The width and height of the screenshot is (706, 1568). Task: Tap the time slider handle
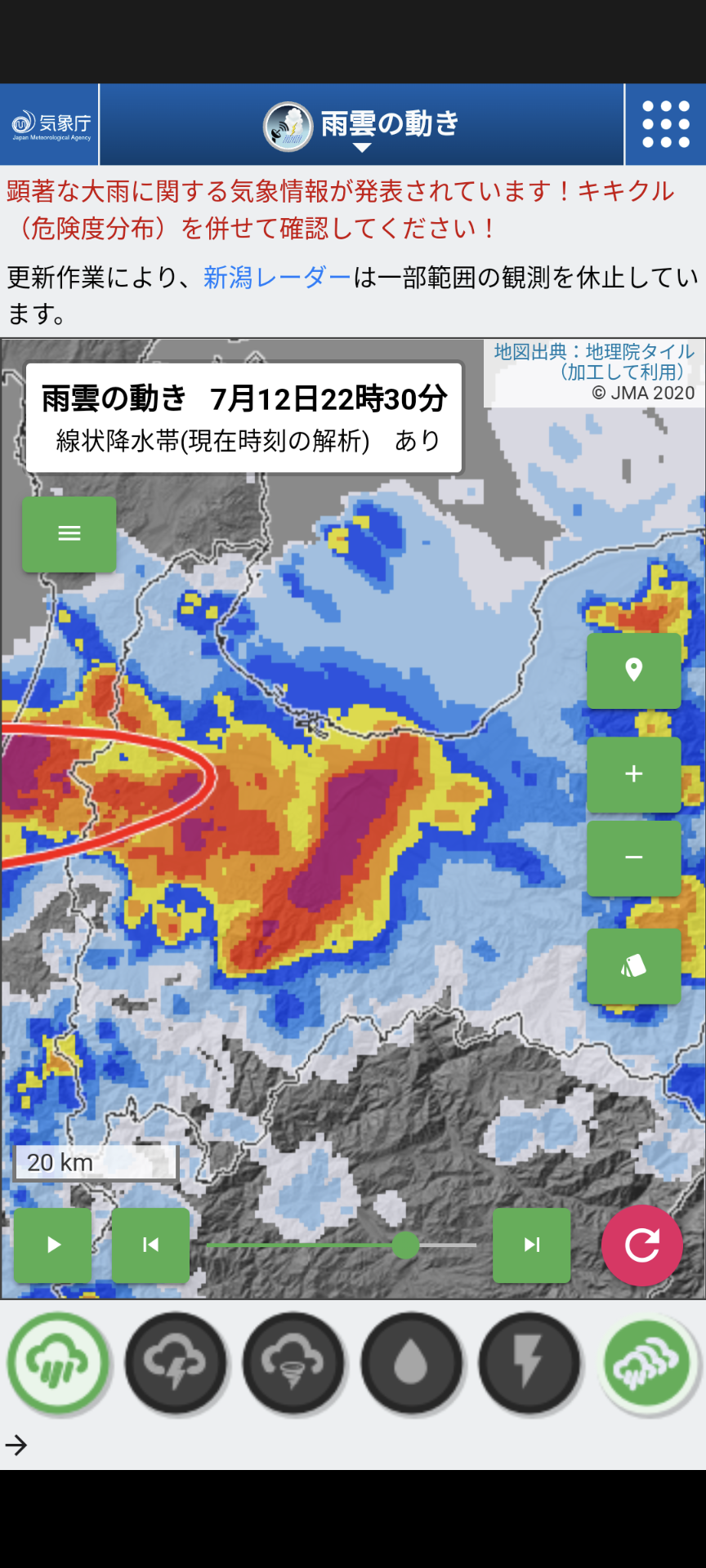pyautogui.click(x=405, y=1245)
